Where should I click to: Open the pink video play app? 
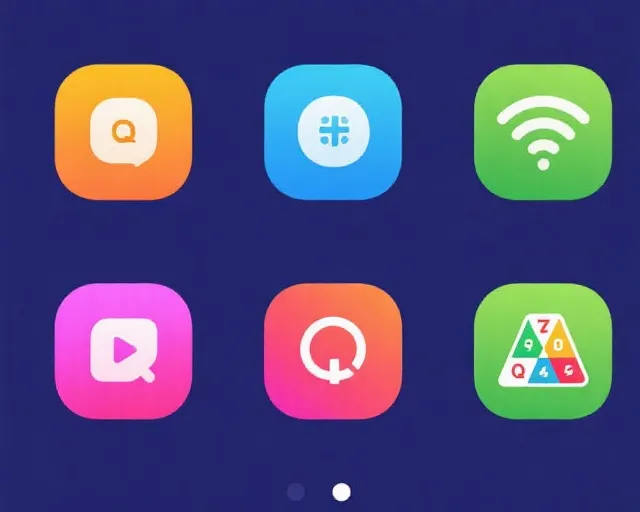coord(124,350)
